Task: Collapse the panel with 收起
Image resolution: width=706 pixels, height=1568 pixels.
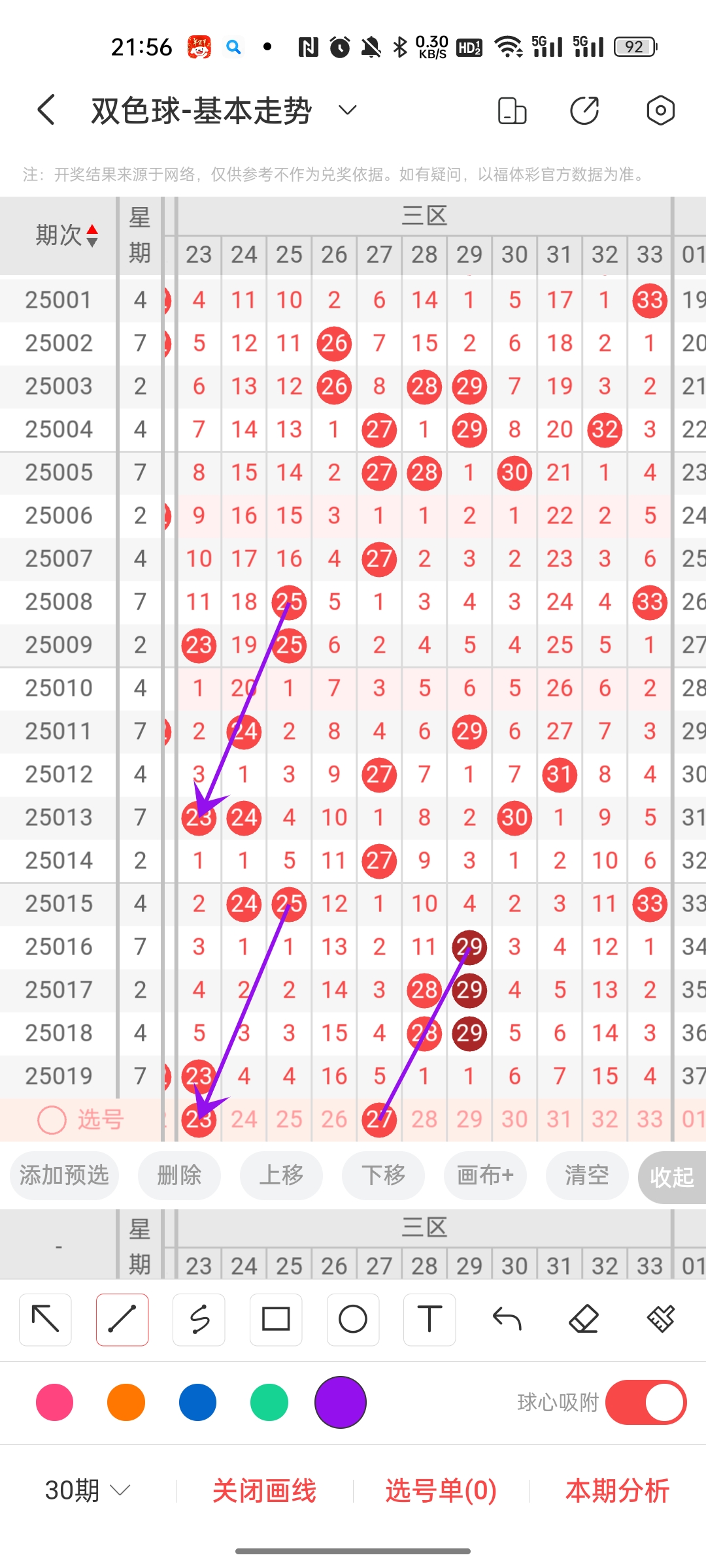Action: click(x=672, y=1177)
